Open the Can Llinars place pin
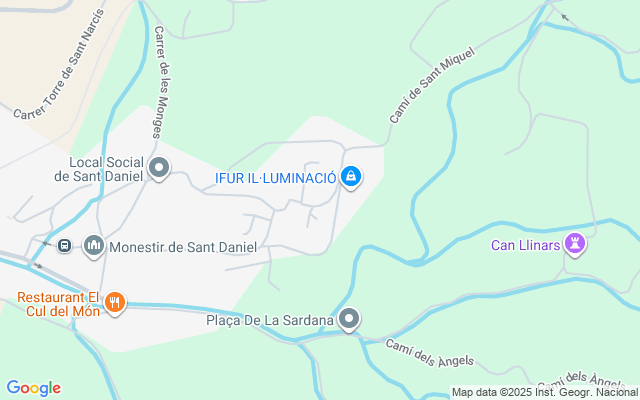 [575, 243]
